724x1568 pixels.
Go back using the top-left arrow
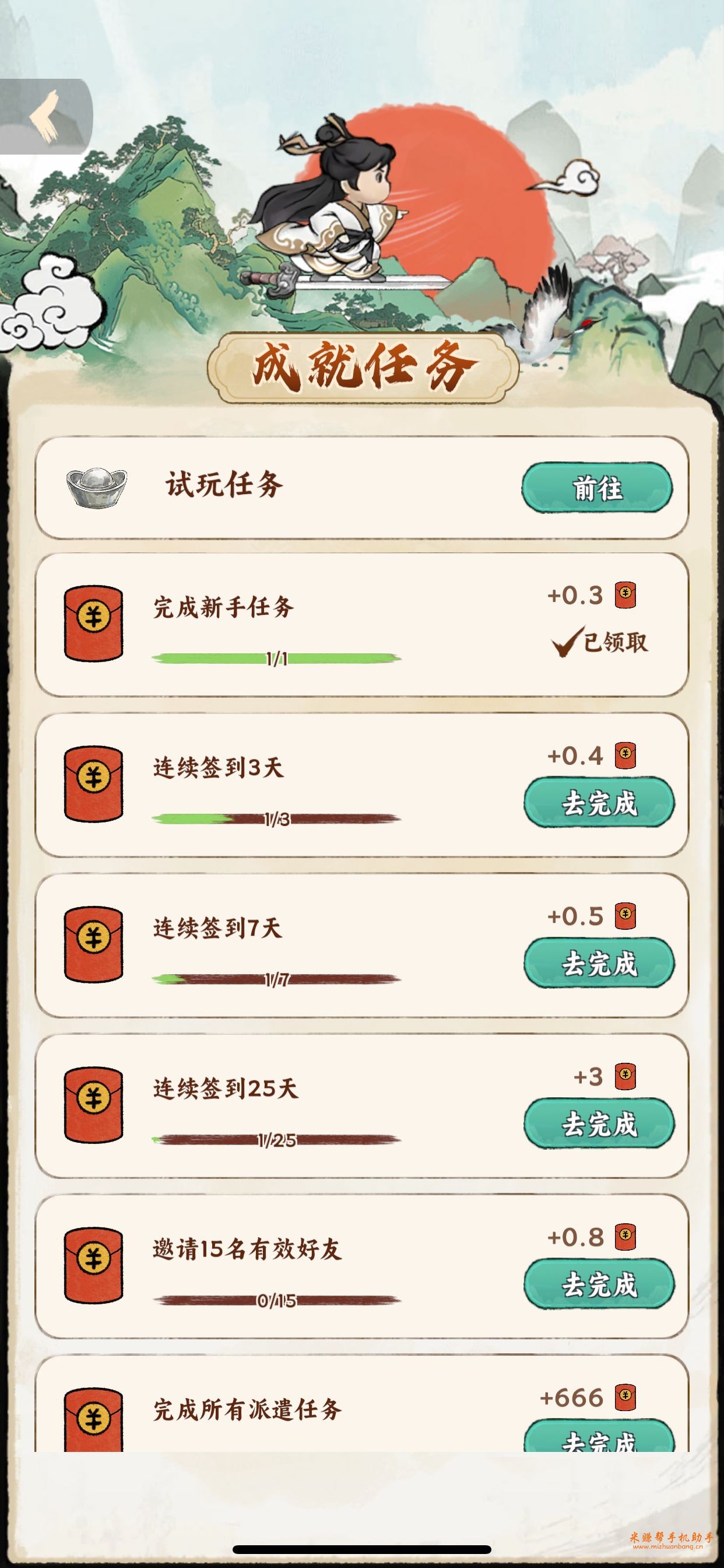coord(44,116)
